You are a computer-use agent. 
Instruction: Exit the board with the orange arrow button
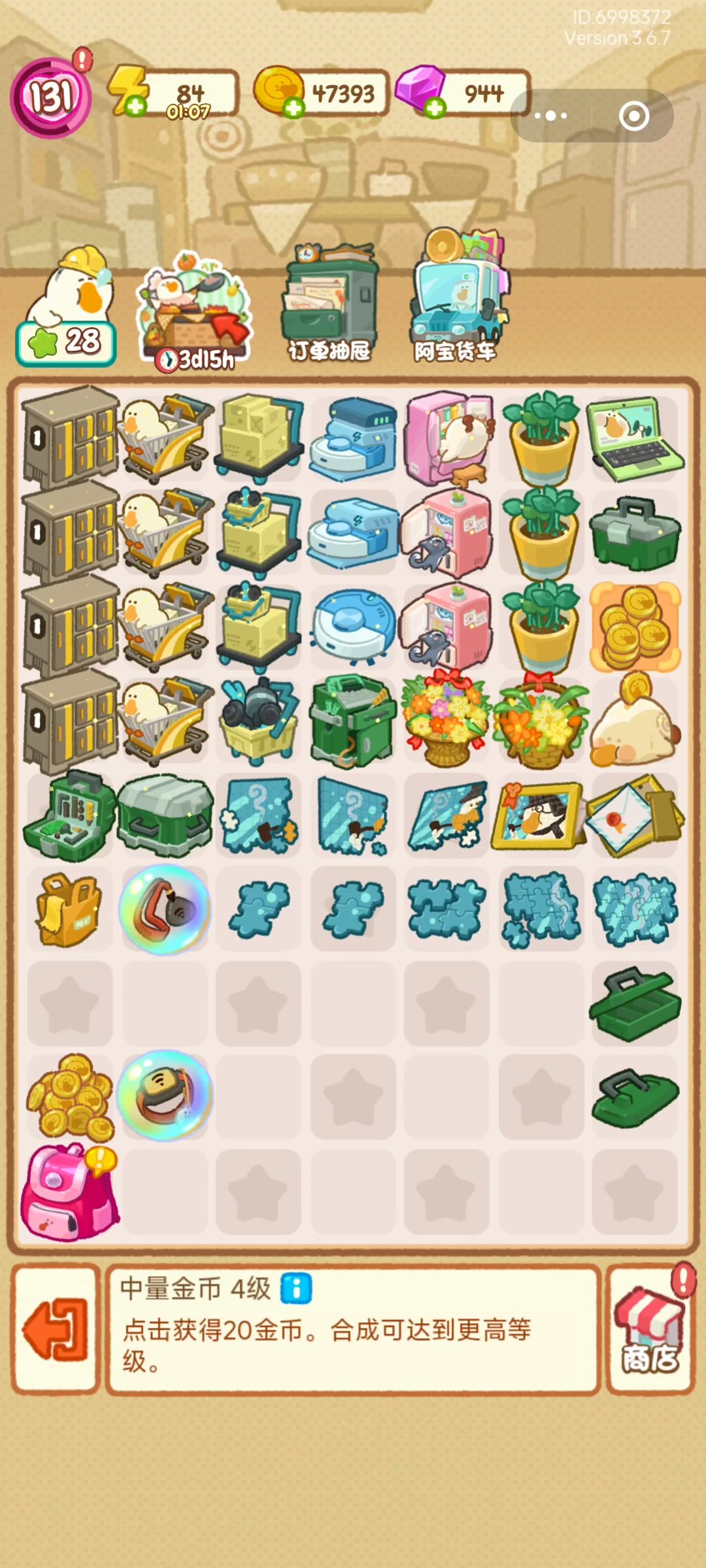[x=56, y=1330]
